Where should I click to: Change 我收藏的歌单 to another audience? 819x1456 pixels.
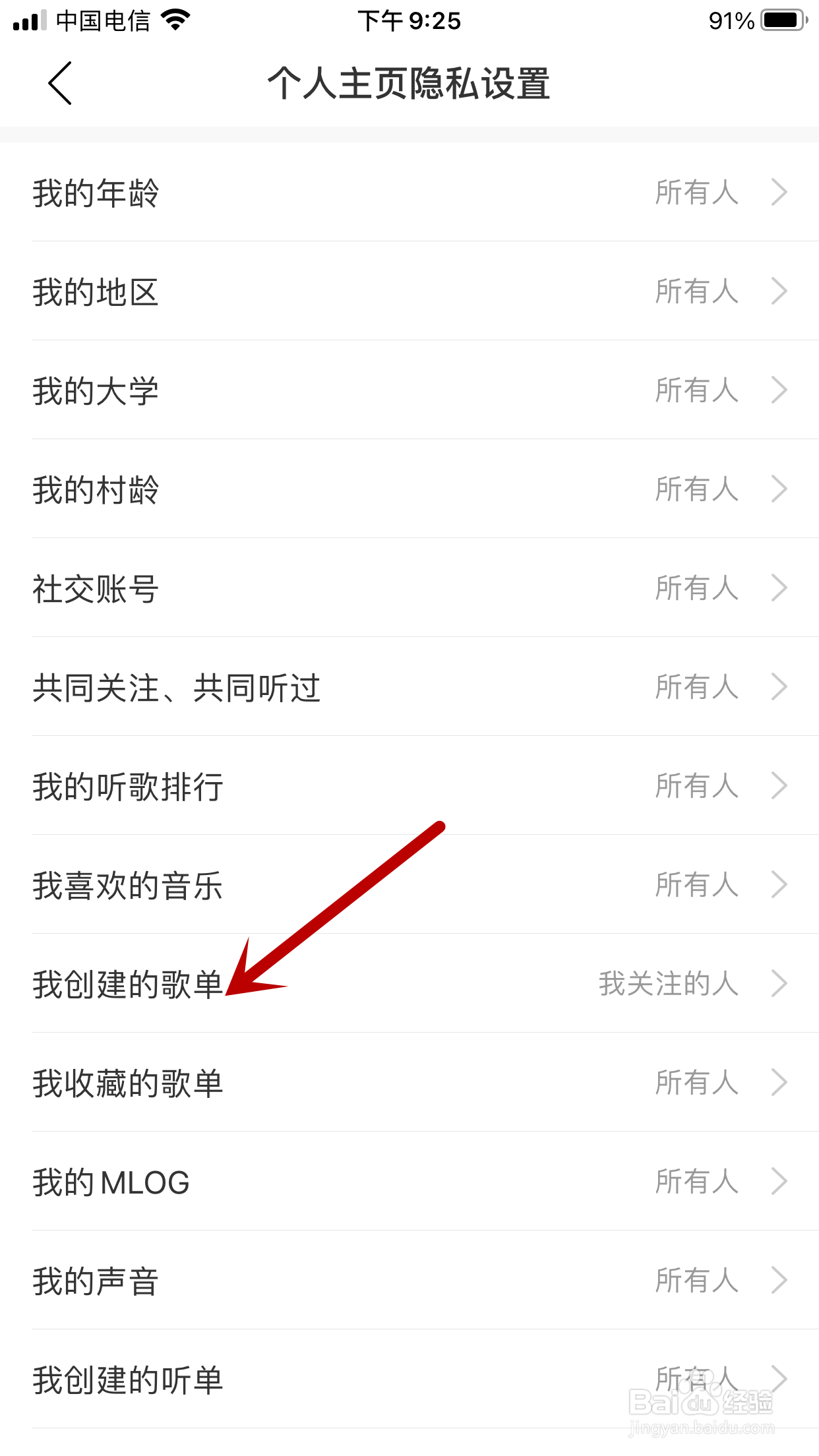click(409, 1083)
